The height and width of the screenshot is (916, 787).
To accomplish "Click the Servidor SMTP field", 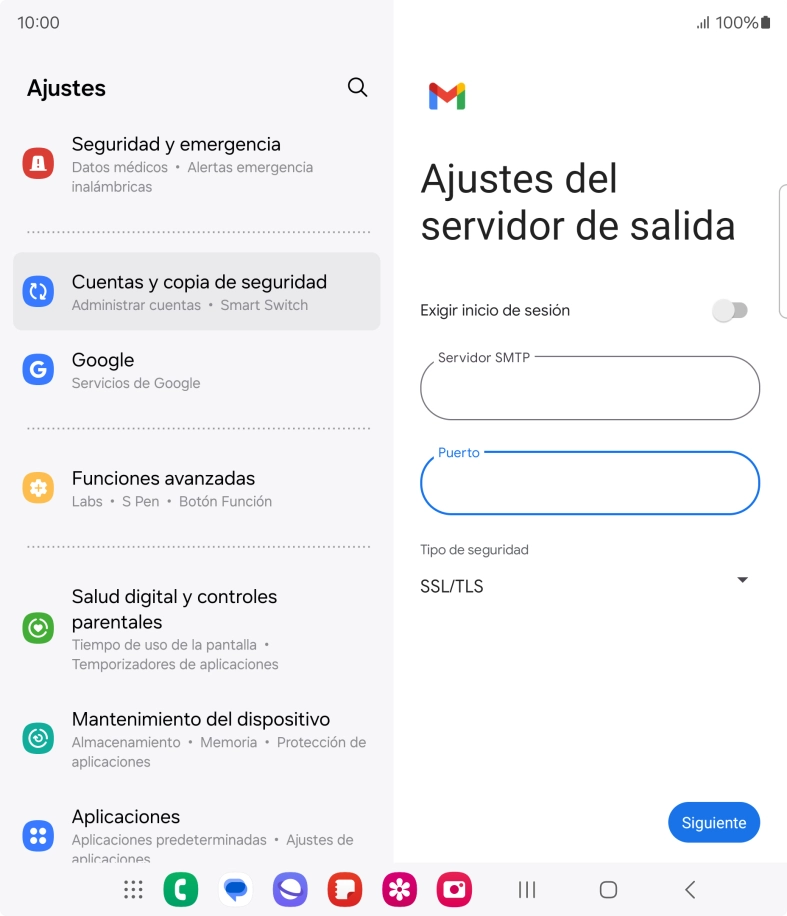I will tap(589, 388).
